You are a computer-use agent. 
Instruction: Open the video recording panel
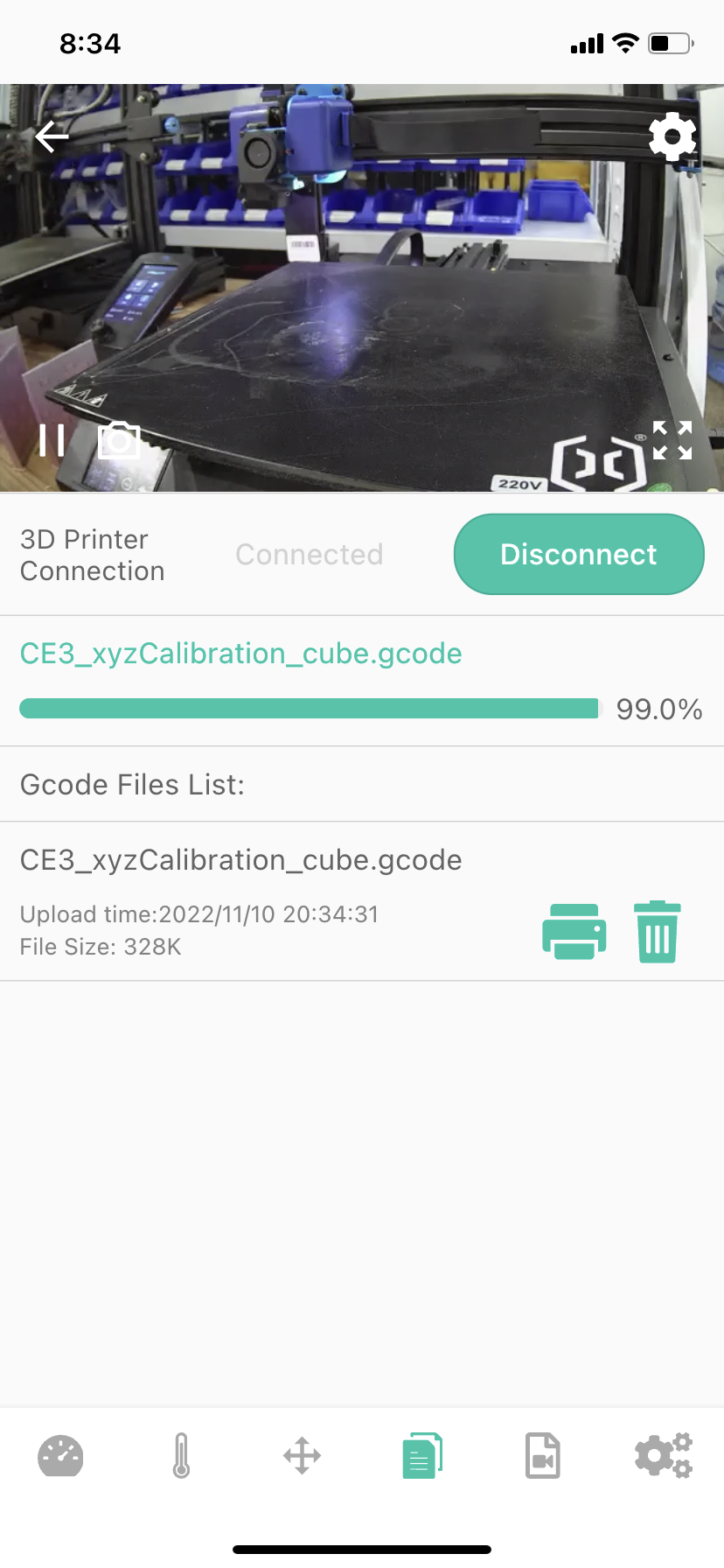543,1455
